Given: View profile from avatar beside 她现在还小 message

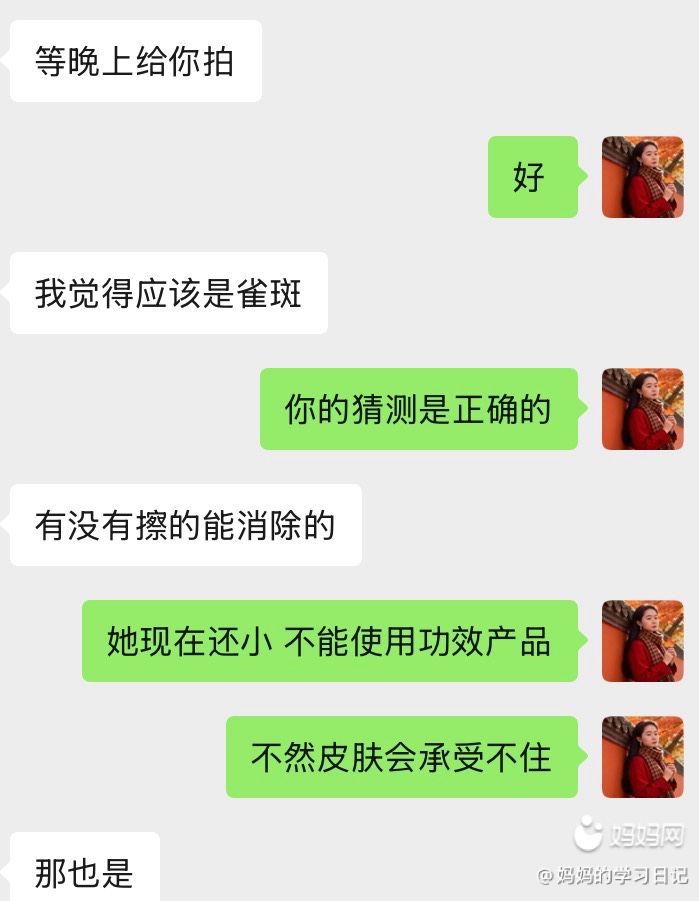Looking at the screenshot, I should coord(642,641).
